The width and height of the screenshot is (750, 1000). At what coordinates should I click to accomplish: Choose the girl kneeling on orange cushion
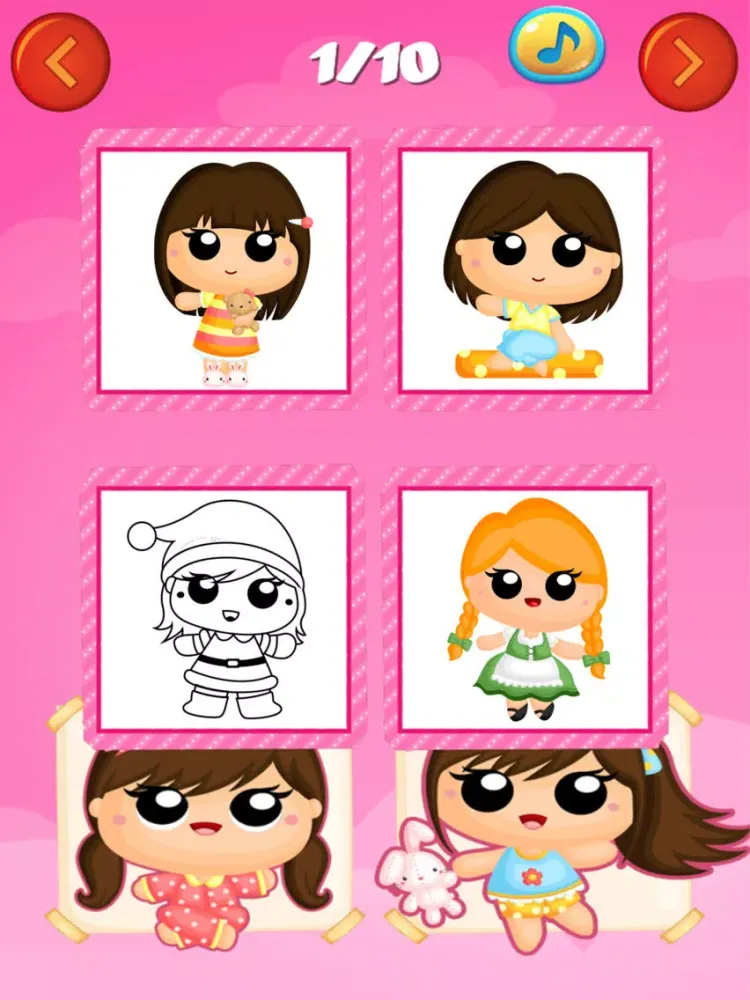(526, 269)
